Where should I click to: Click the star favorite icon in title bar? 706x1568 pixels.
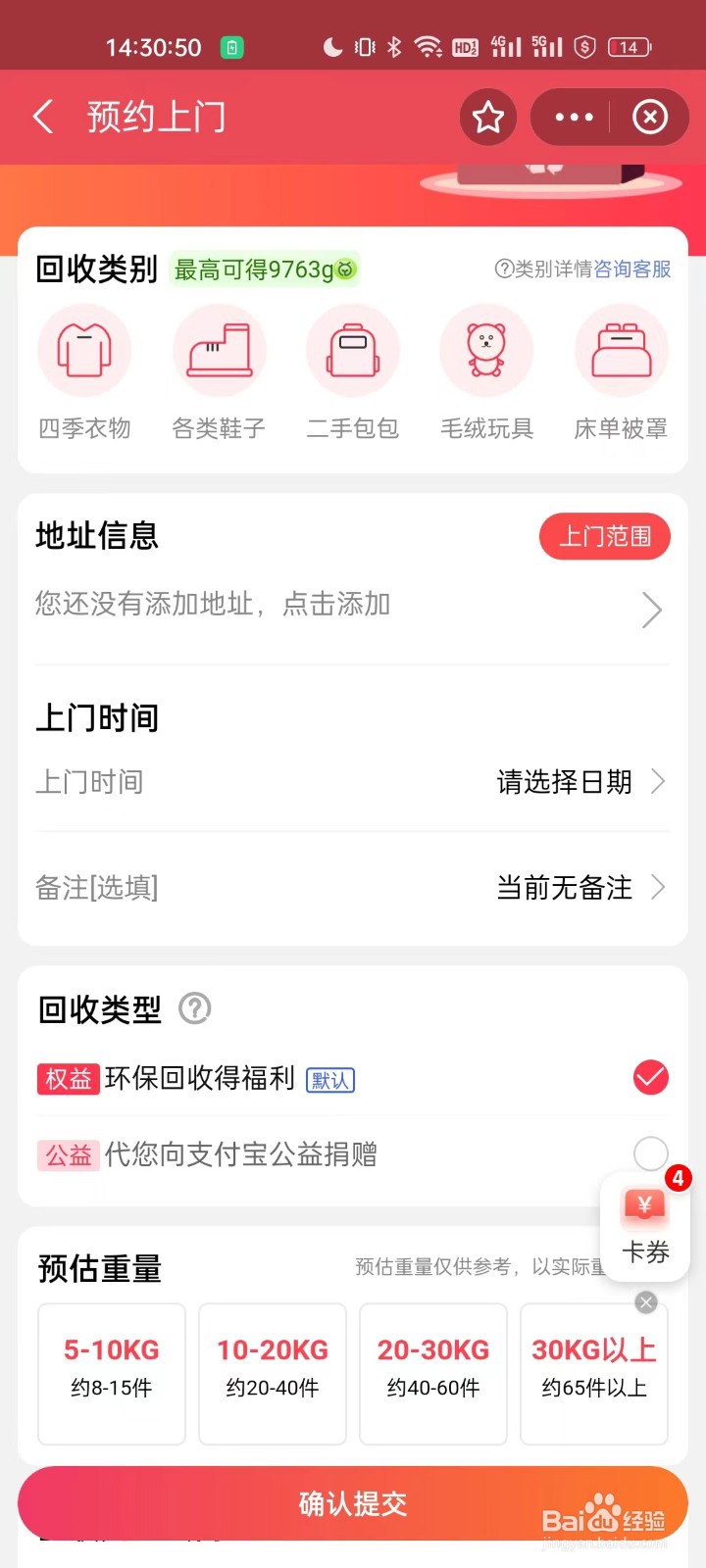point(487,117)
